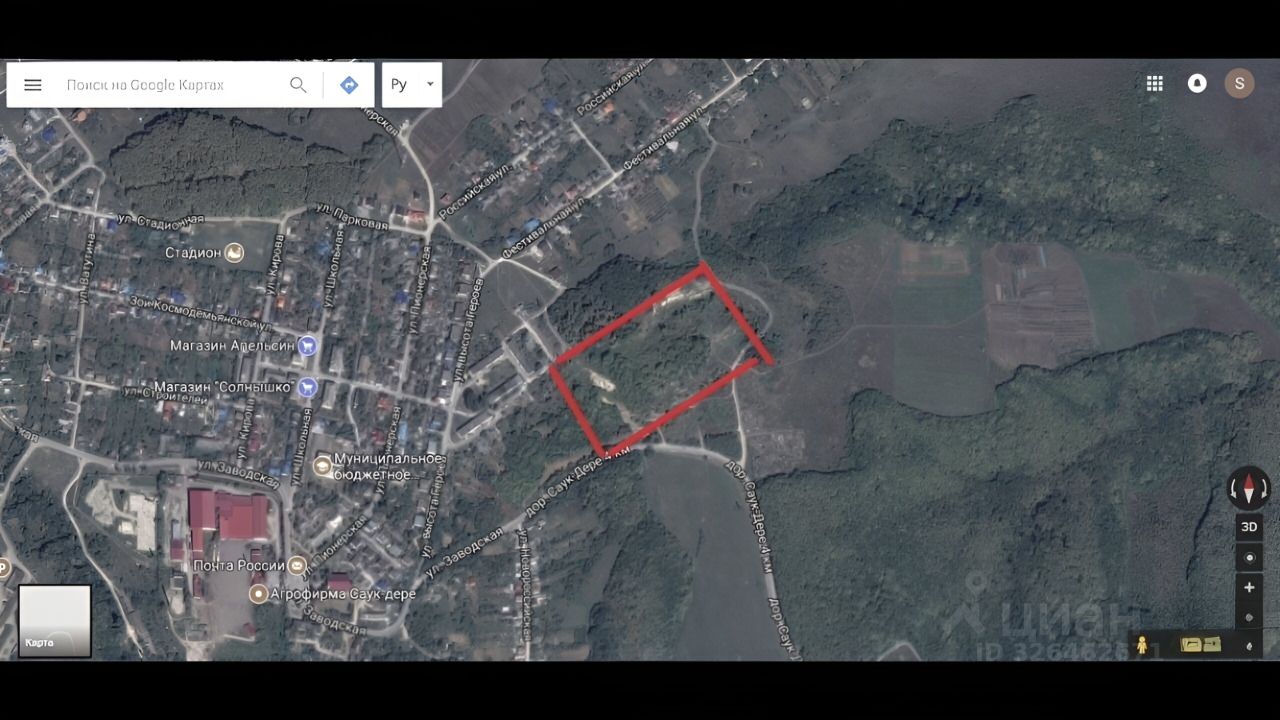This screenshot has width=1280, height=720.
Task: Open the Google apps grid
Action: pyautogui.click(x=1154, y=84)
